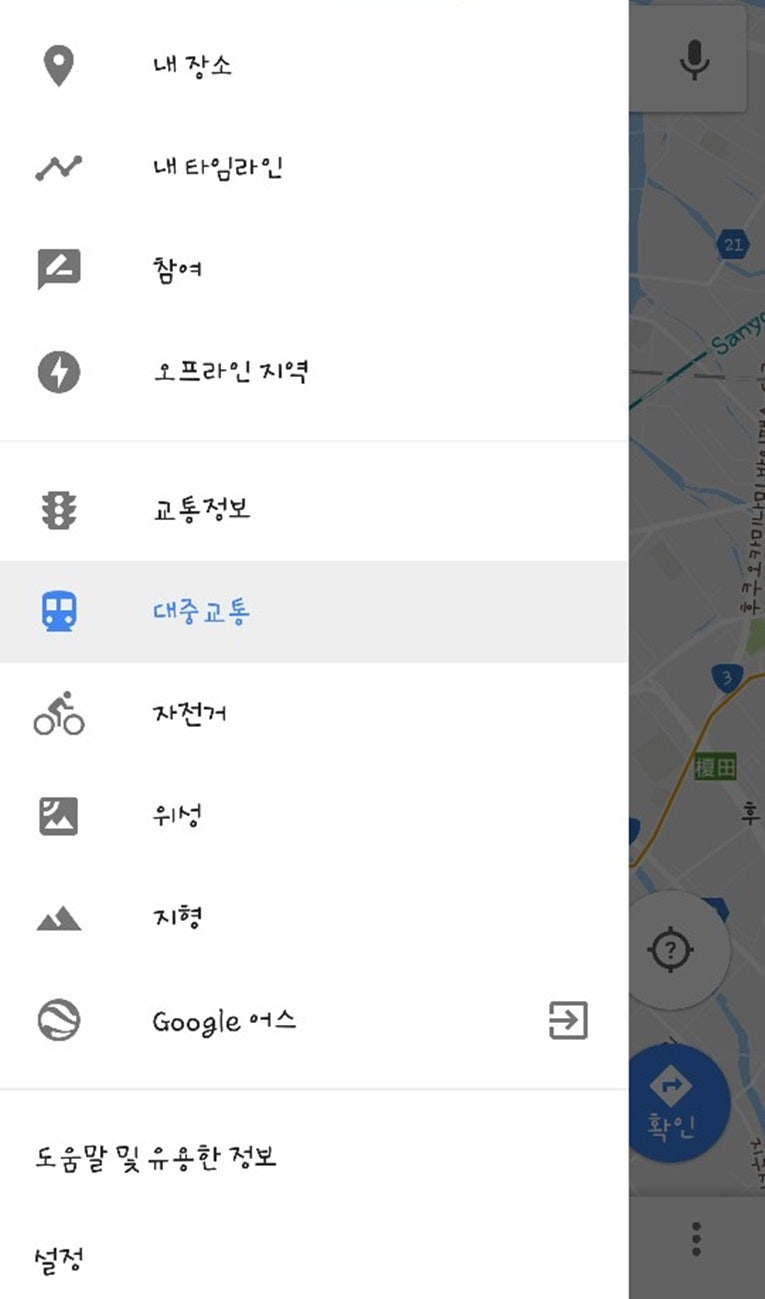
Task: Click the 대중교통 train icon
Action: click(x=59, y=612)
